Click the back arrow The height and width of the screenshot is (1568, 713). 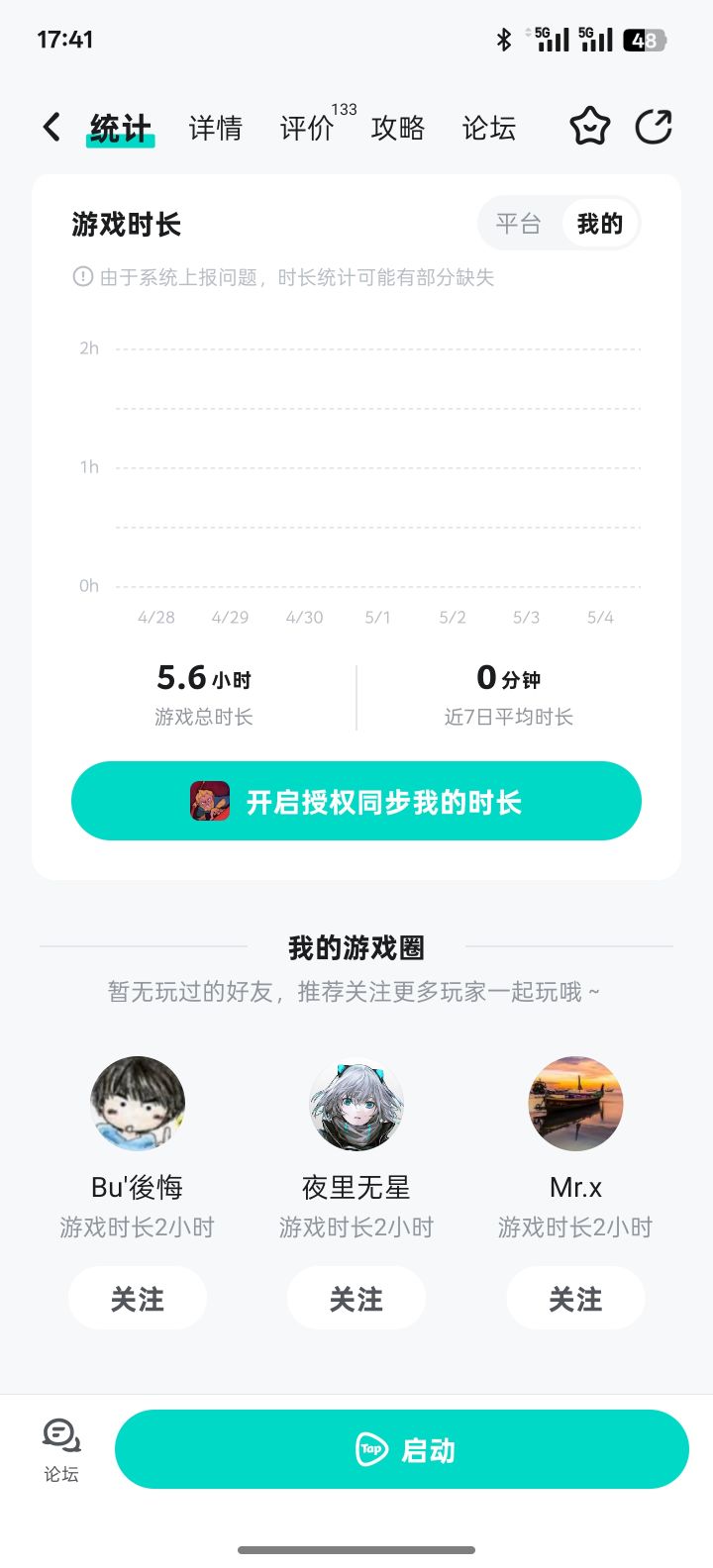[x=50, y=127]
